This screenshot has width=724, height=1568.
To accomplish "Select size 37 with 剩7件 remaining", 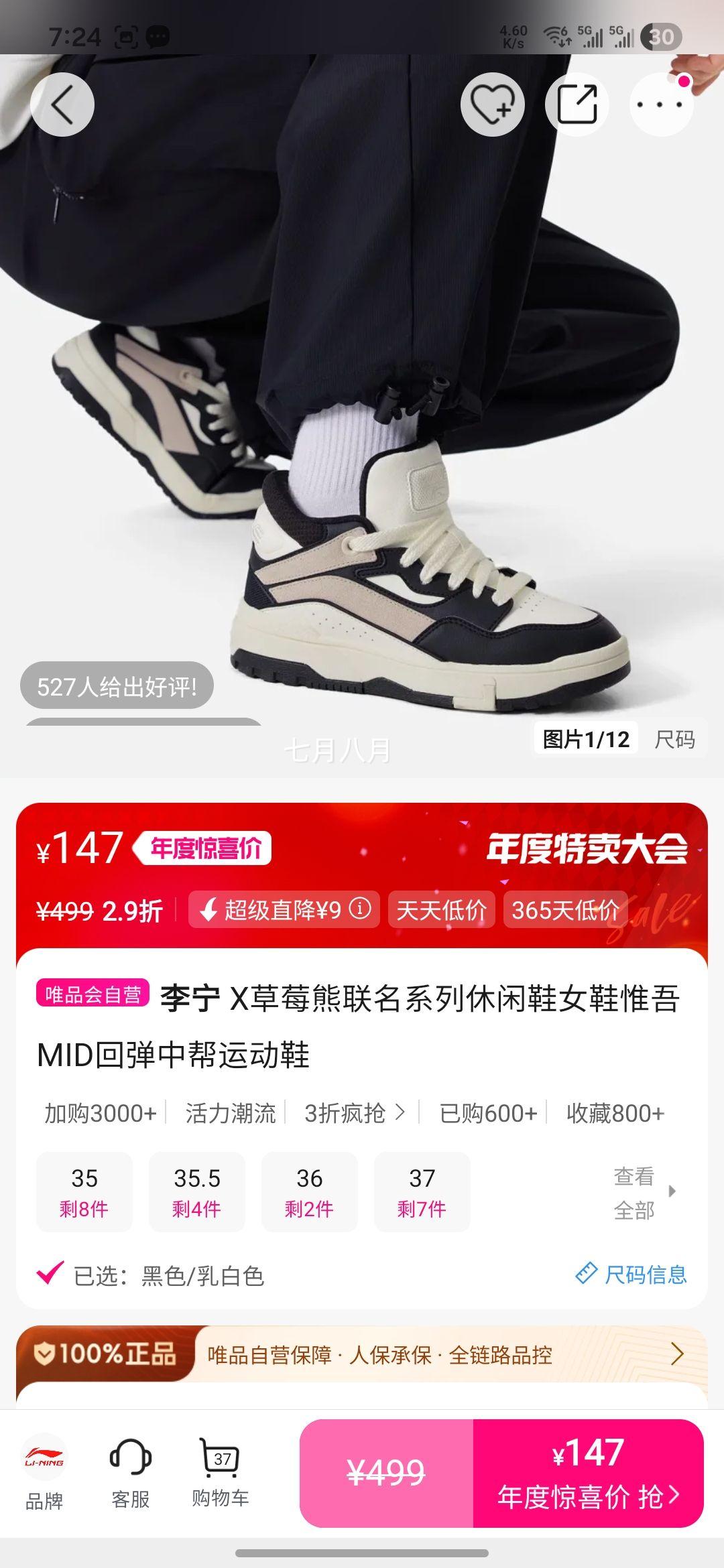I will click(422, 1191).
